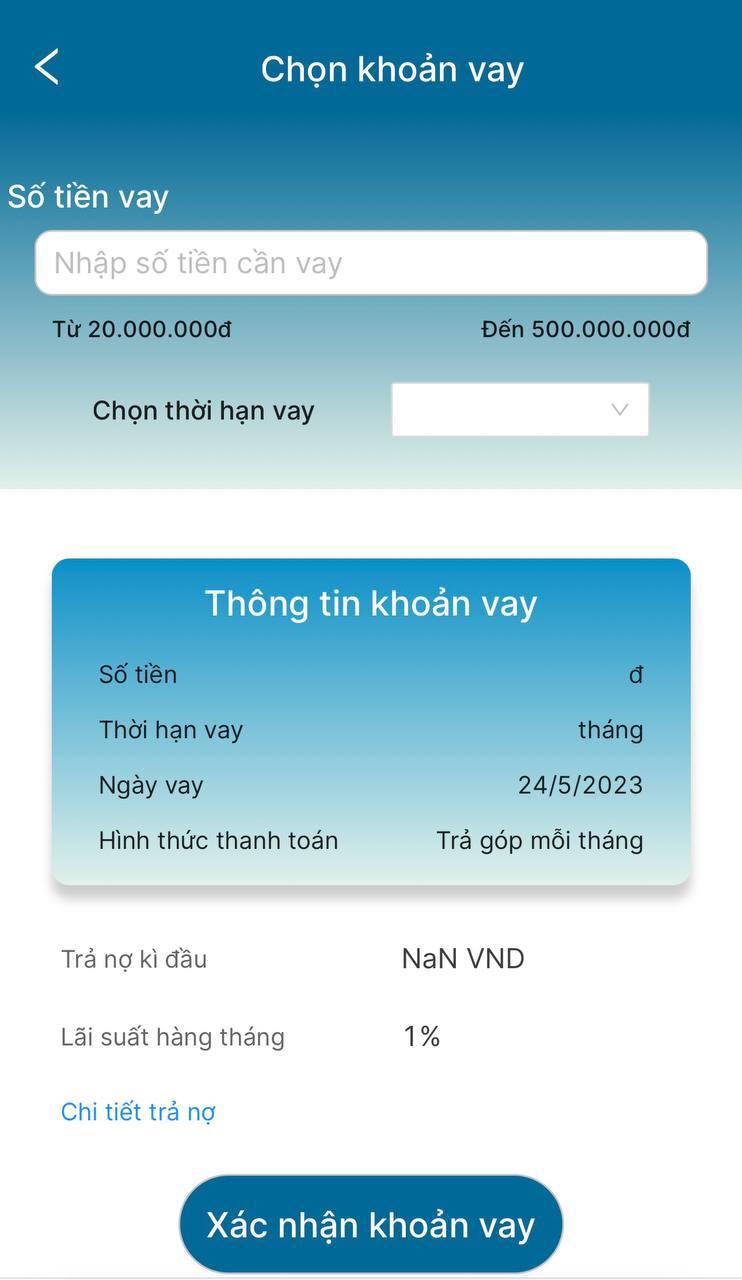Viewport: 742px width, 1280px height.
Task: Click the 'Số tiền vay' section heading
Action: pyautogui.click(x=88, y=196)
